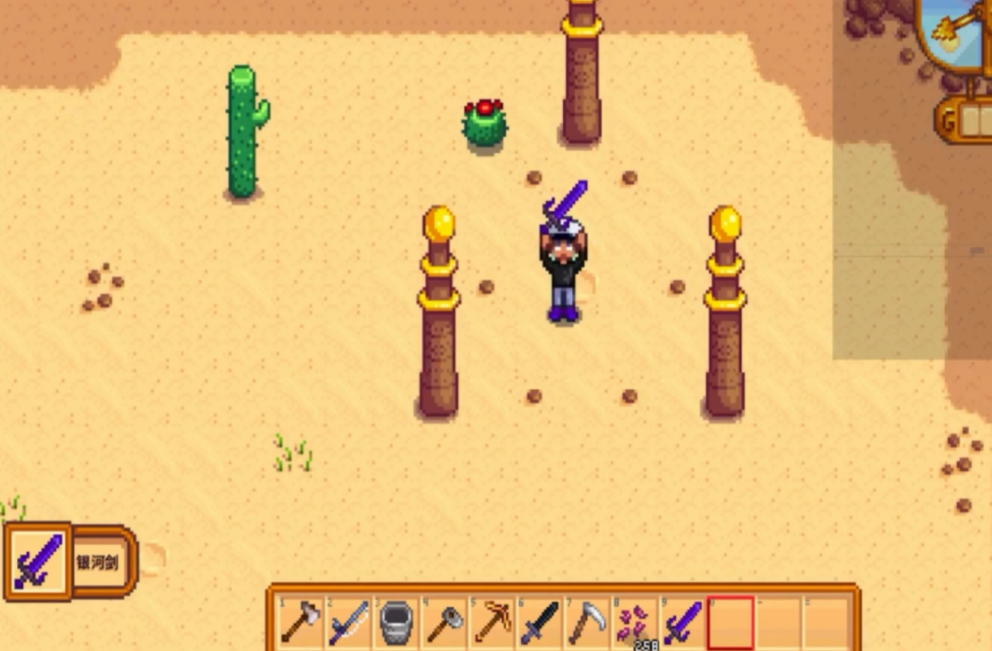Equip the pickaxe from the toolbar
Image resolution: width=992 pixels, height=651 pixels.
click(493, 623)
